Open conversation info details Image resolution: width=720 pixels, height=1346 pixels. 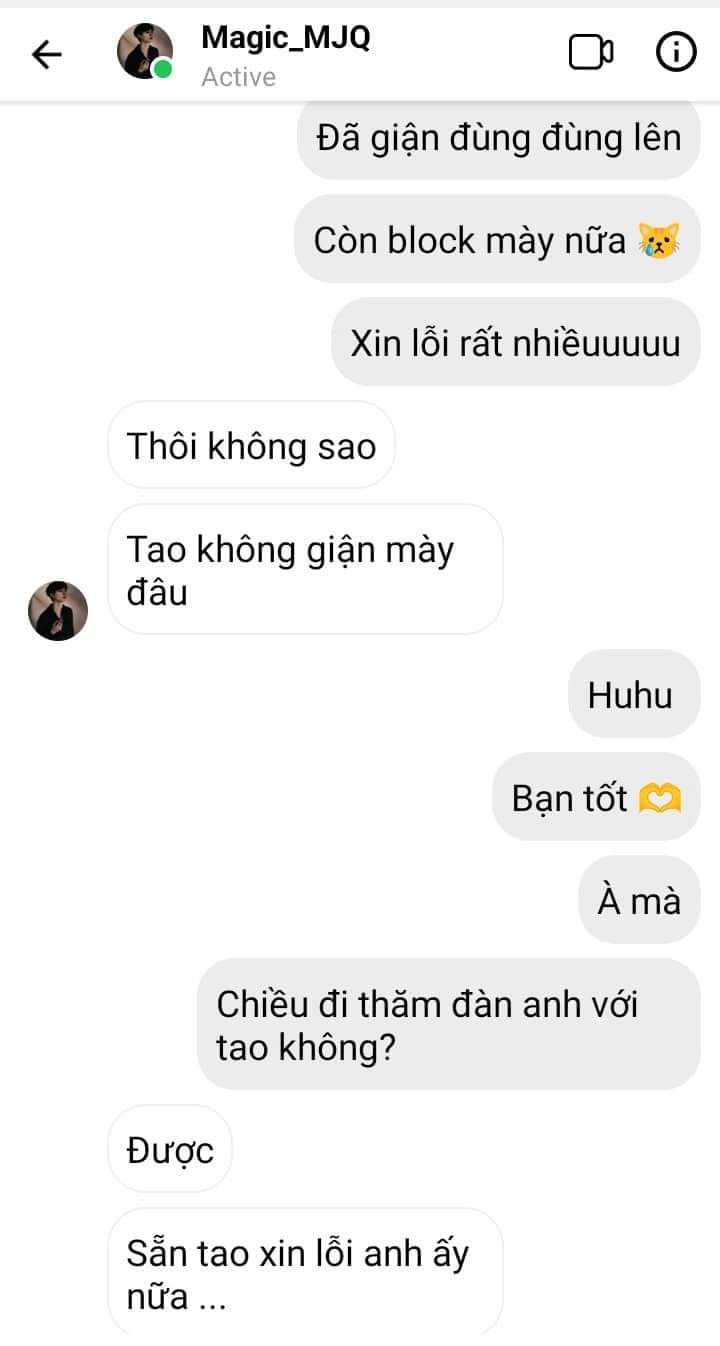click(676, 52)
